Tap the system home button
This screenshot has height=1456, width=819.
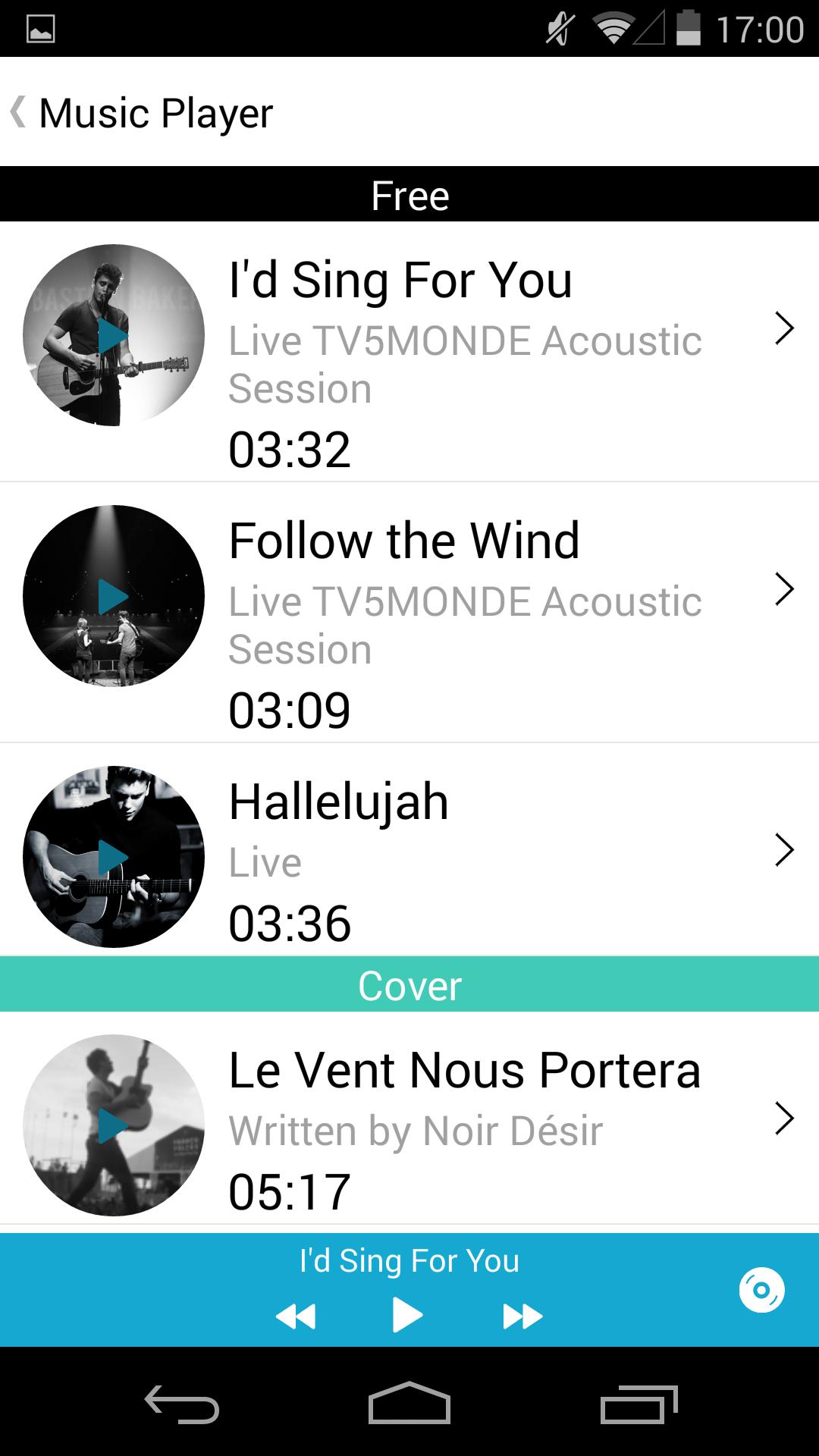(409, 1404)
